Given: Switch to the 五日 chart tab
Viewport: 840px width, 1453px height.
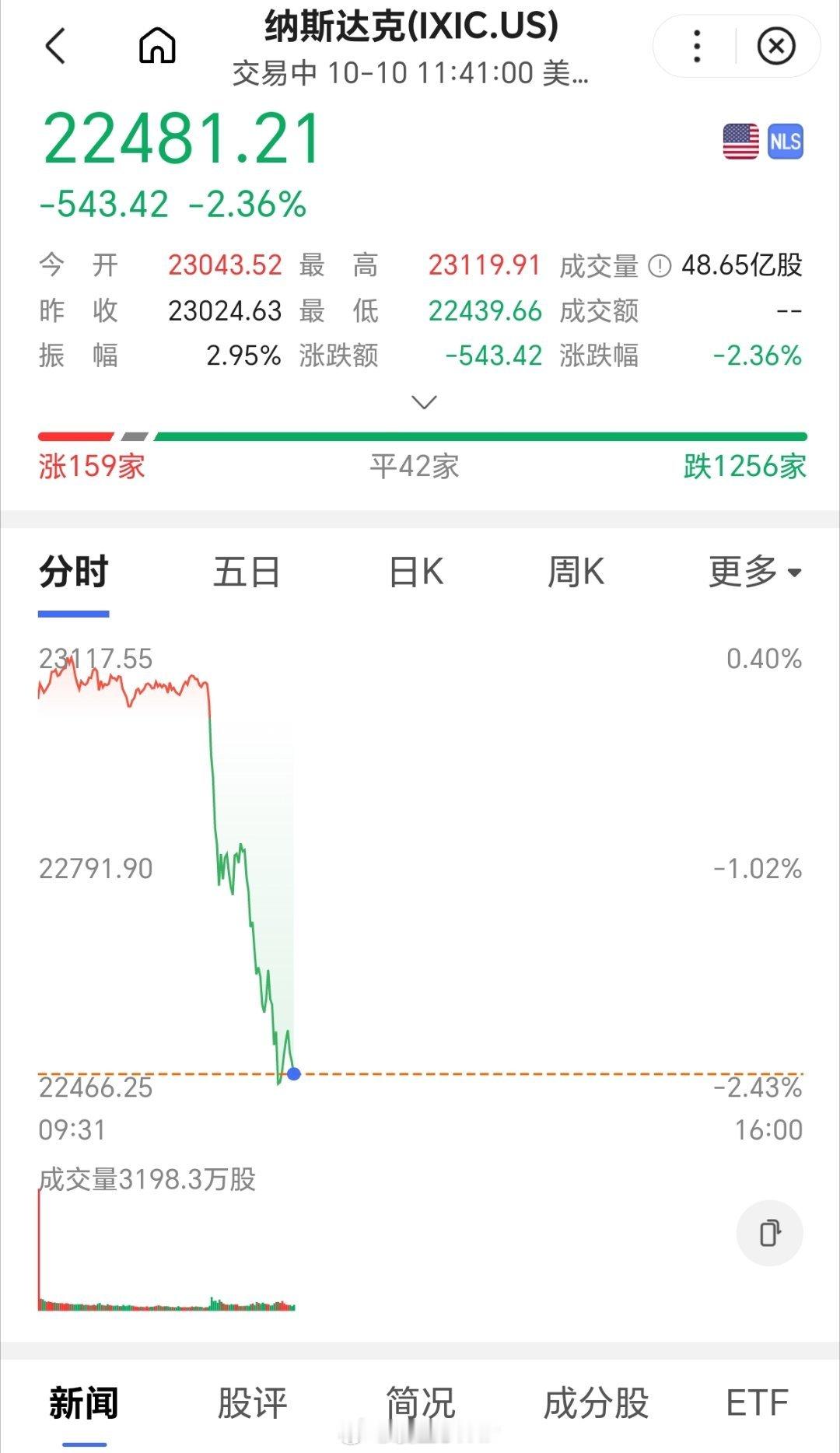Looking at the screenshot, I should (247, 572).
